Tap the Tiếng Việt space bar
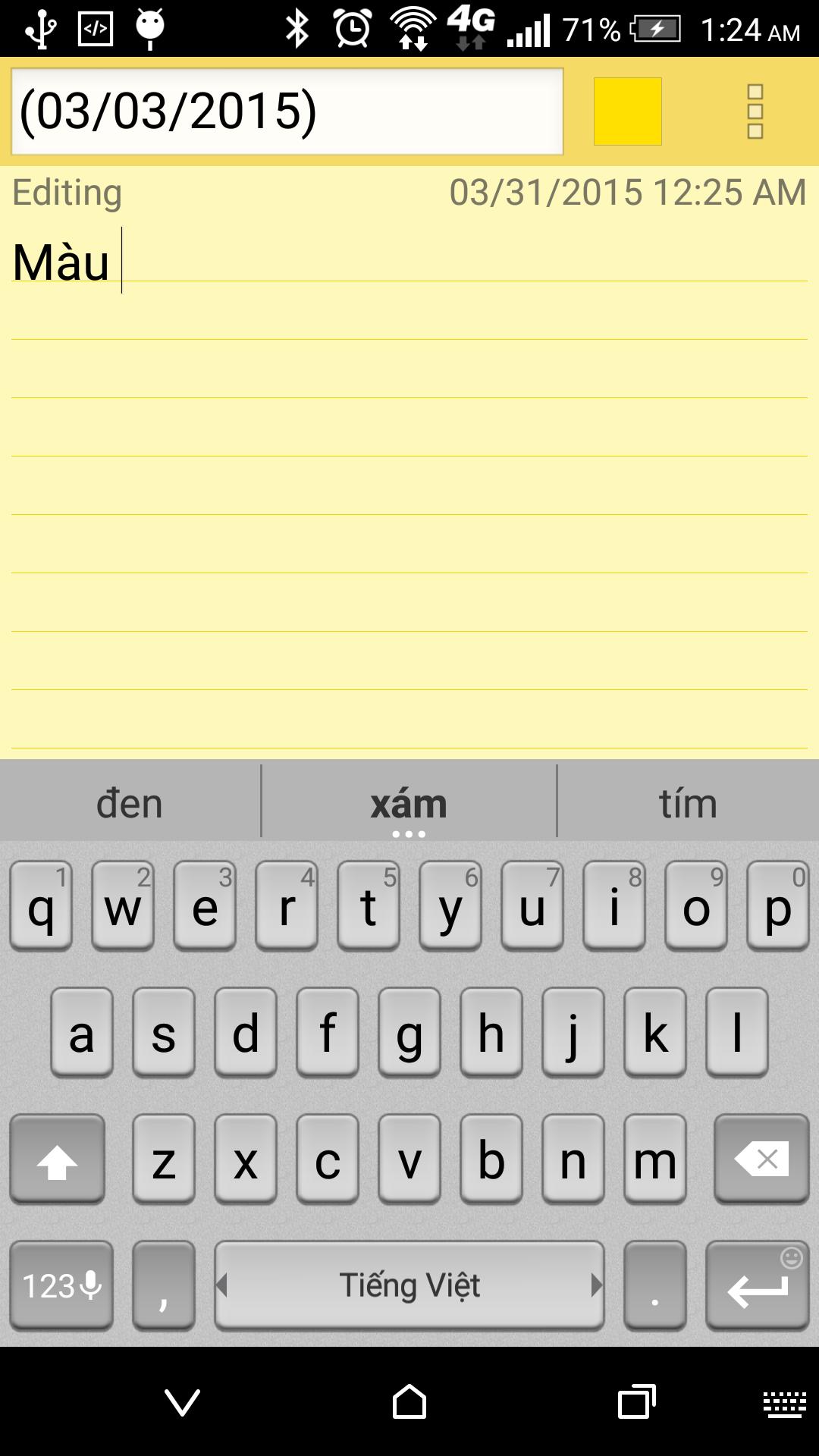 pyautogui.click(x=409, y=1285)
